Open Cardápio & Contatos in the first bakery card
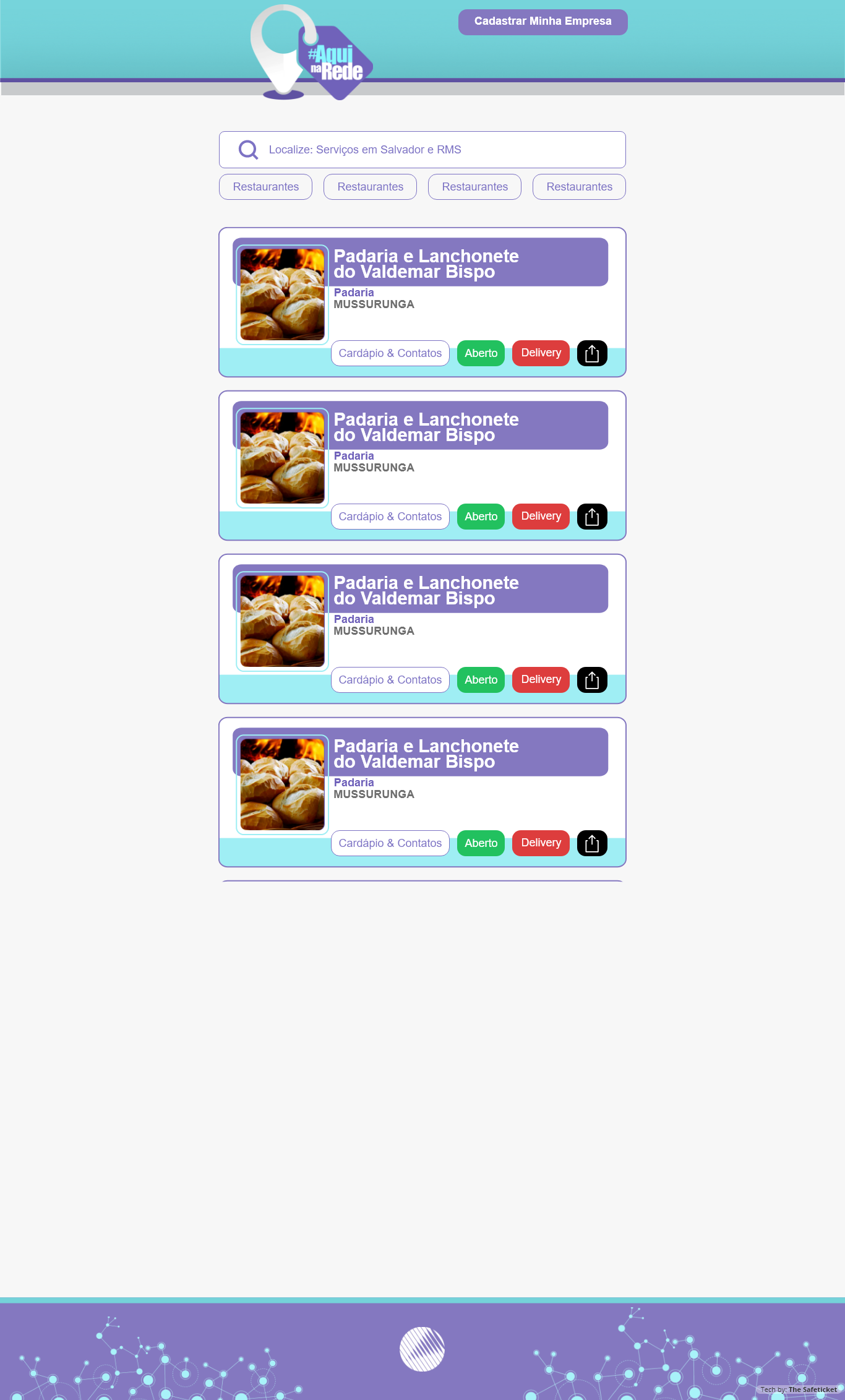845x1400 pixels. pos(390,353)
